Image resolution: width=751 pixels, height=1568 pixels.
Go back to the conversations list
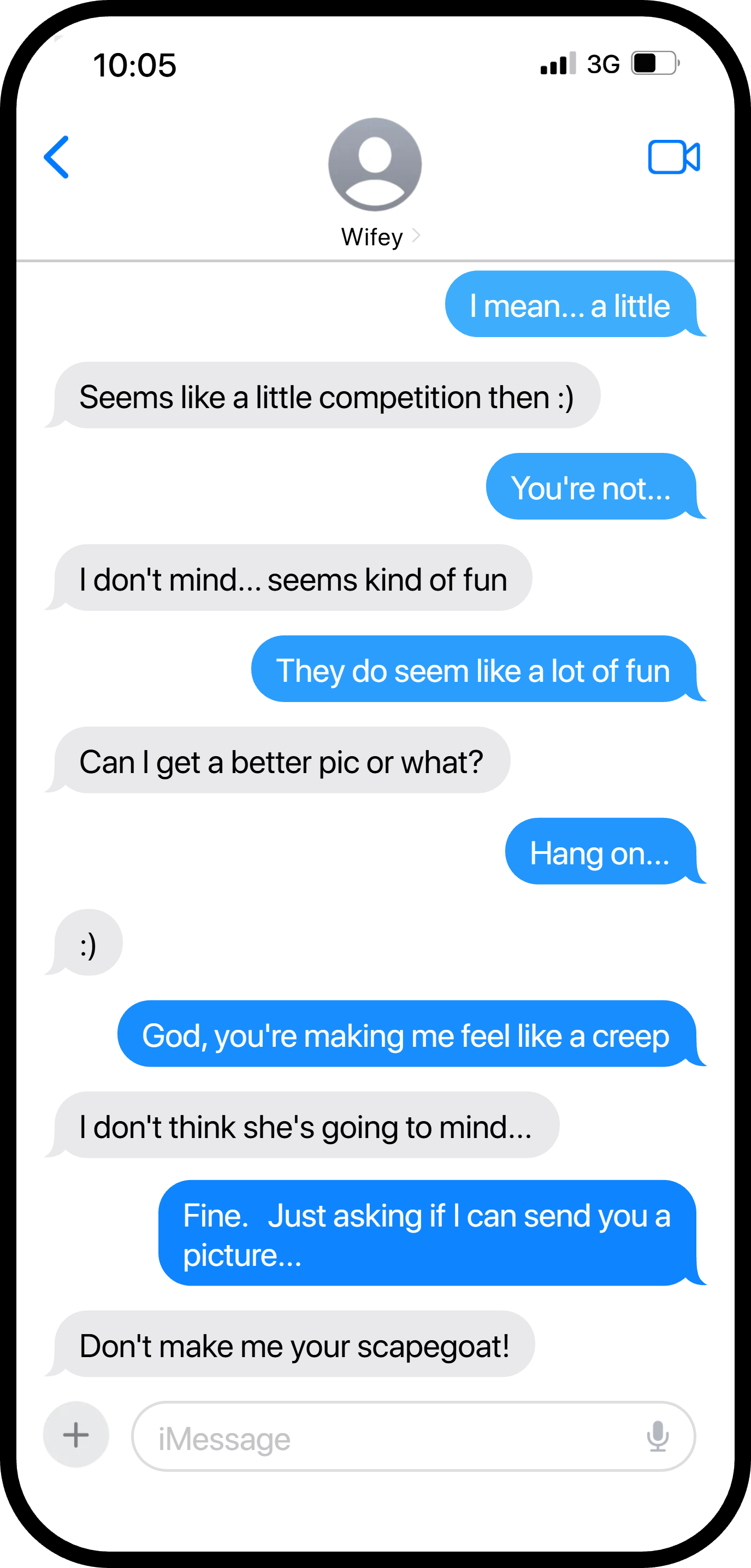click(x=56, y=157)
